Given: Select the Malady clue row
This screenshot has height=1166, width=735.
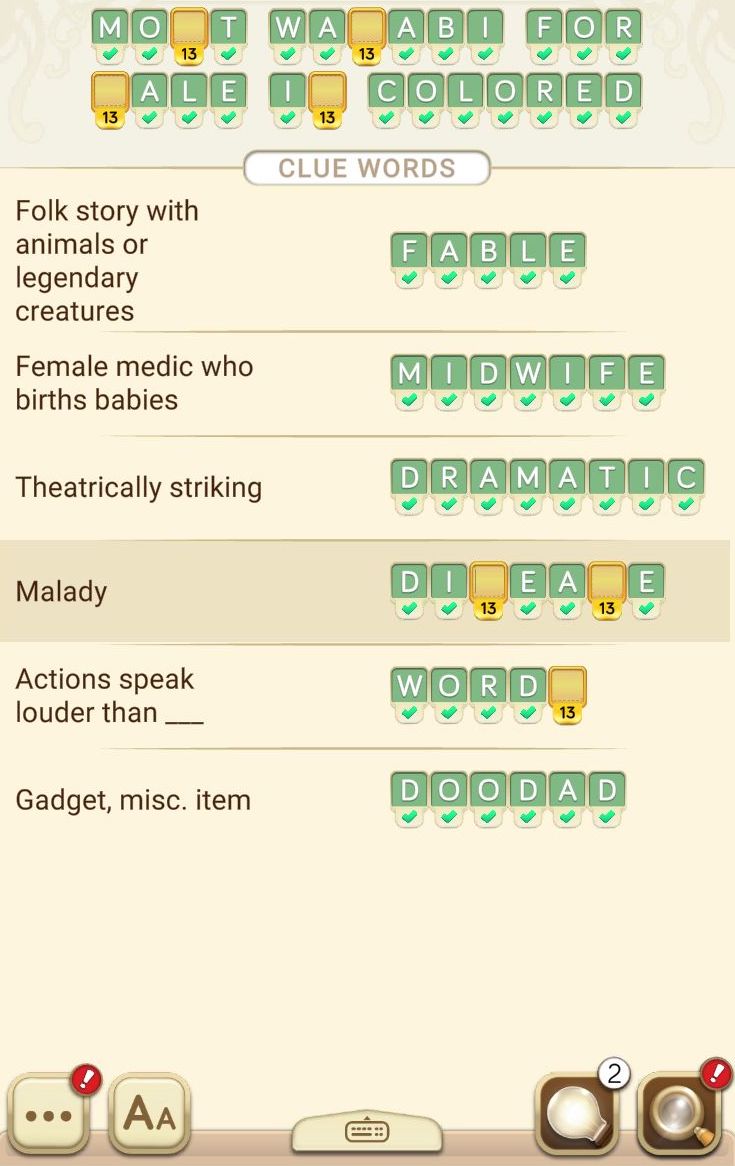Looking at the screenshot, I should click(62, 591).
